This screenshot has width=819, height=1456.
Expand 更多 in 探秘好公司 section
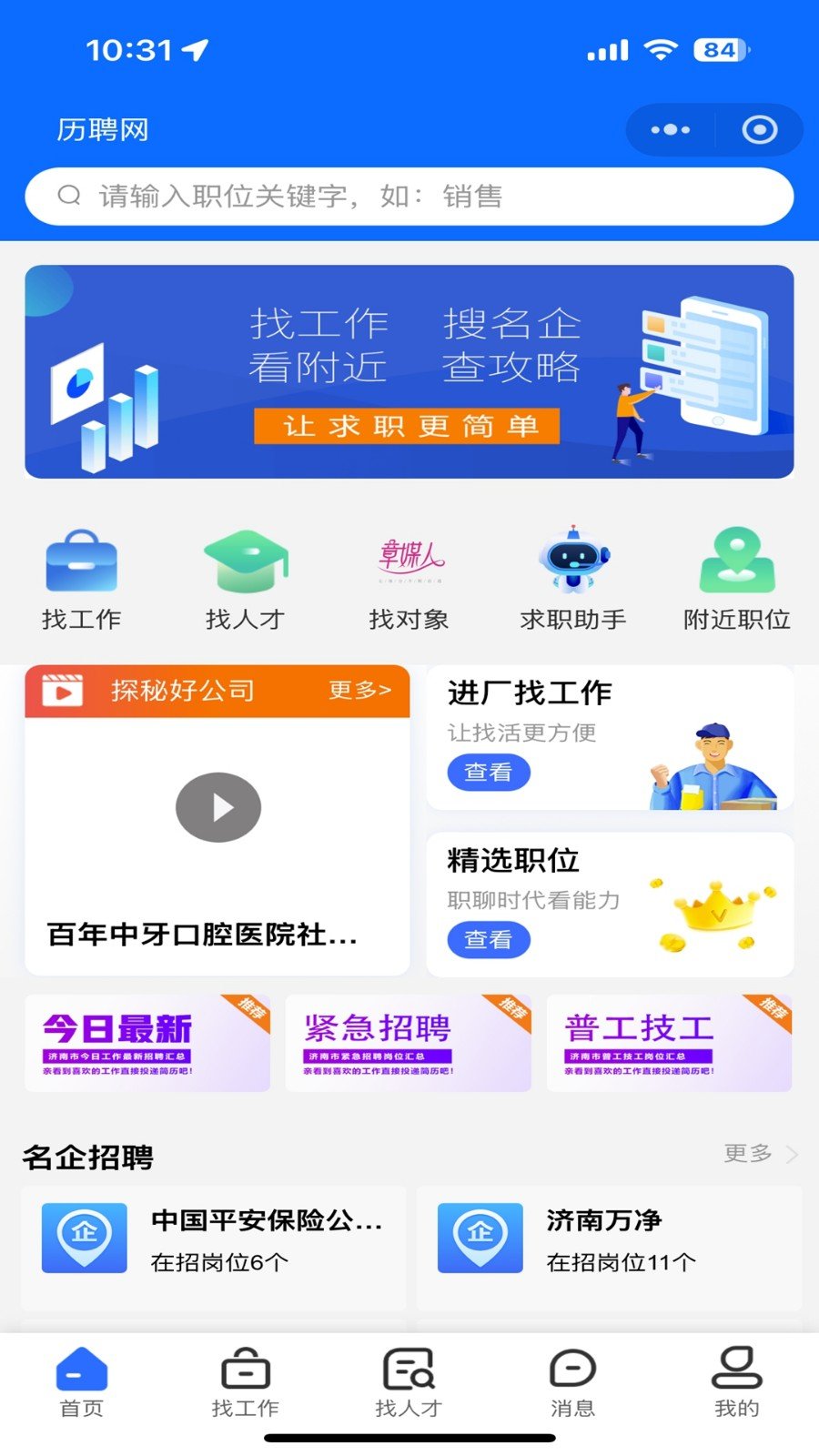pyautogui.click(x=358, y=690)
